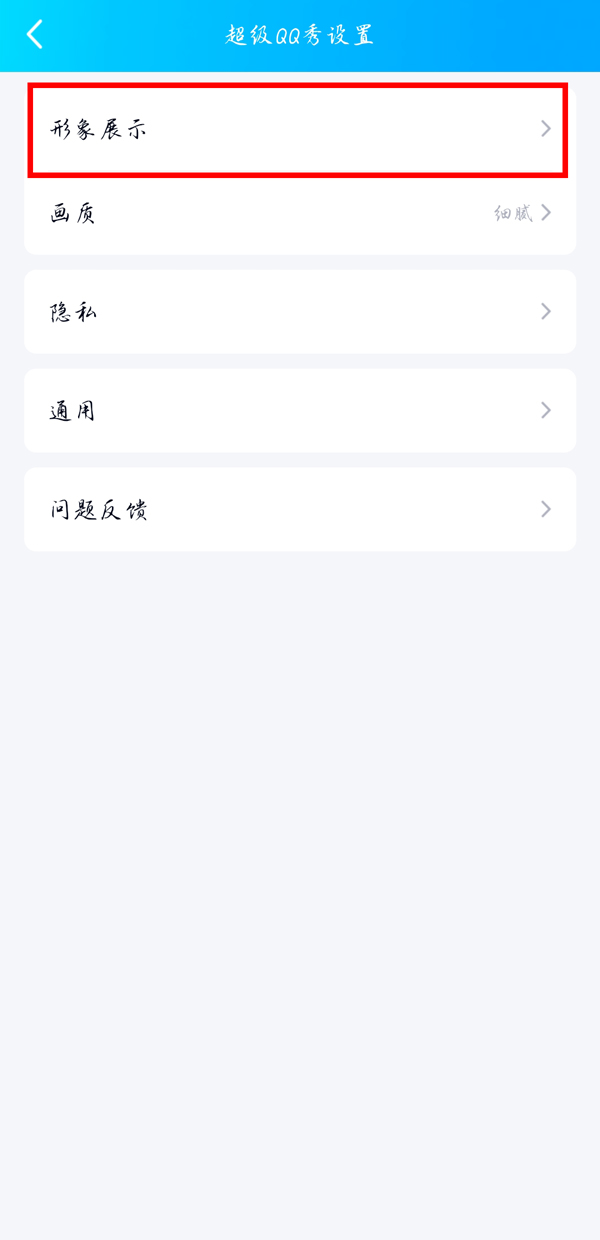Open the 通用 general settings
600x1240 pixels.
(x=298, y=410)
